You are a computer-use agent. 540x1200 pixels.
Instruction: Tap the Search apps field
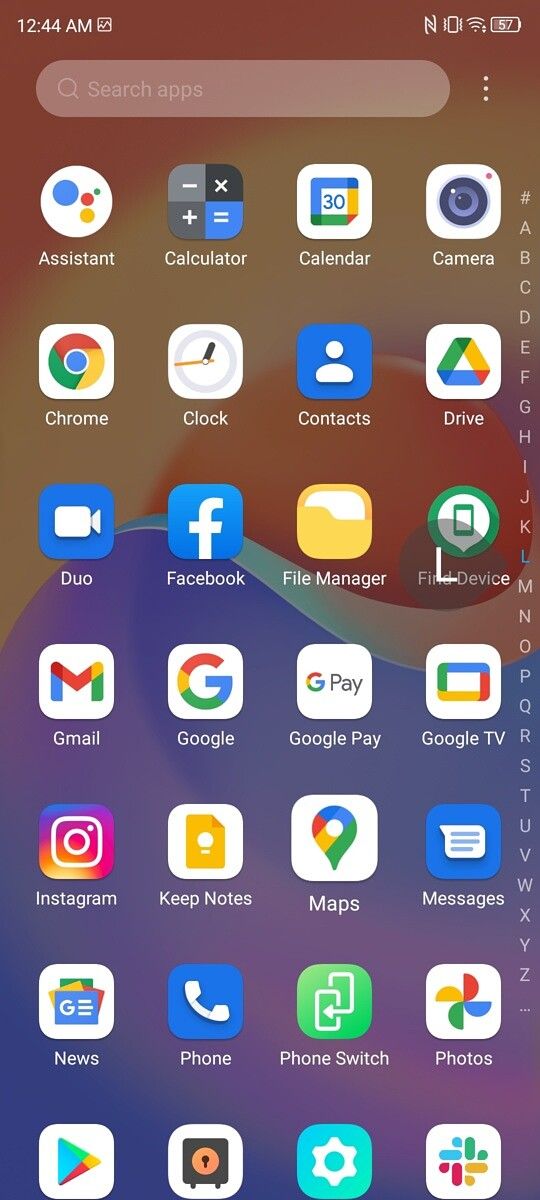[x=243, y=89]
